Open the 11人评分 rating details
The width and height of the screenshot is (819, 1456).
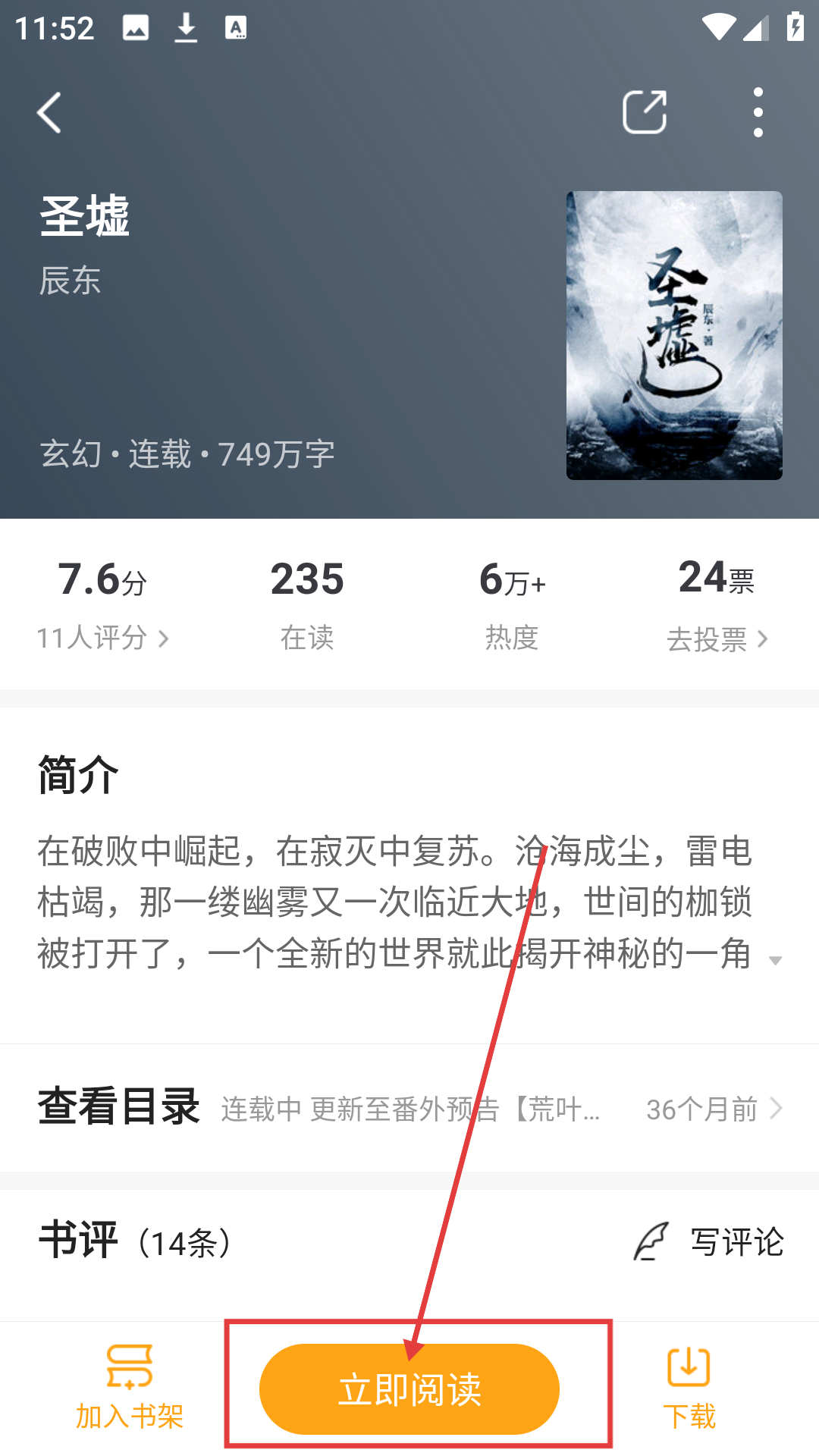click(102, 637)
